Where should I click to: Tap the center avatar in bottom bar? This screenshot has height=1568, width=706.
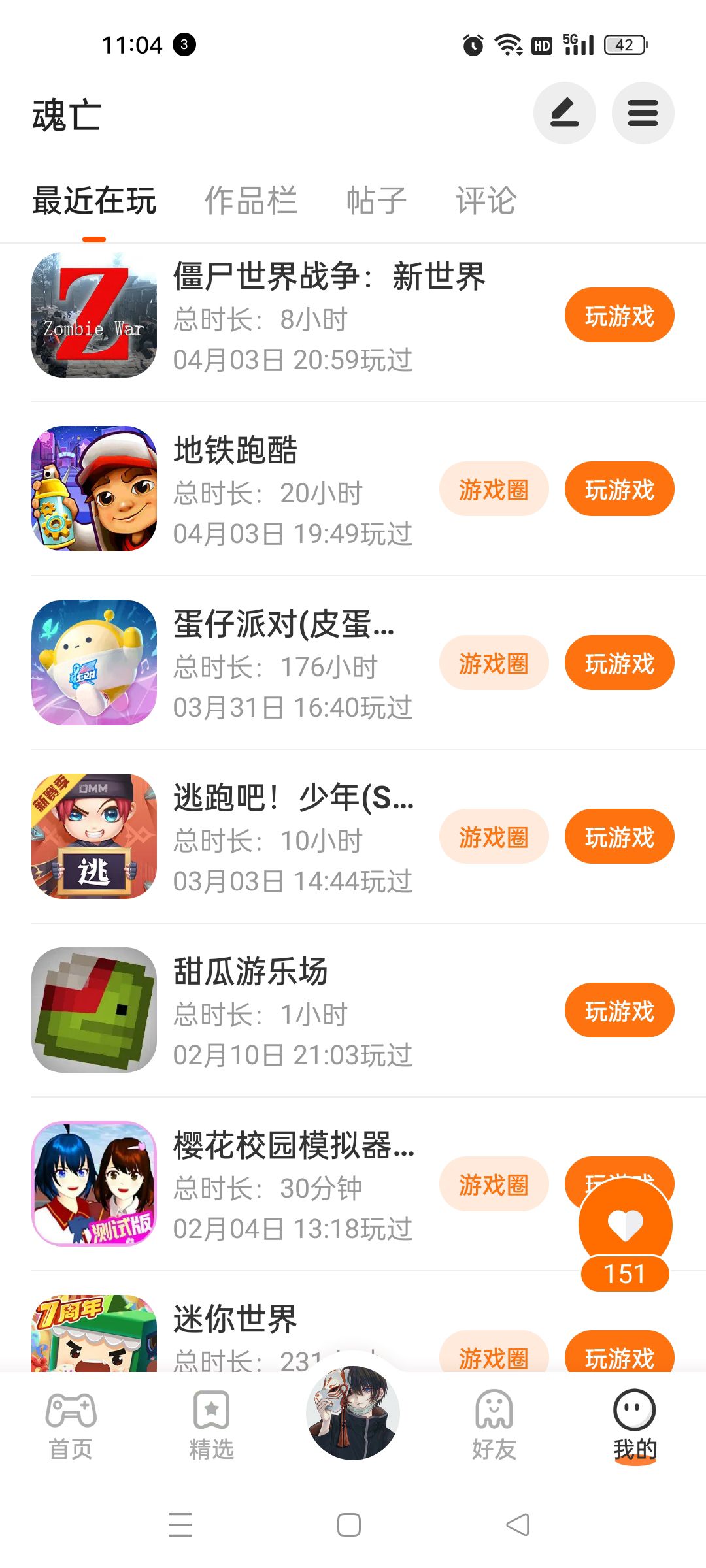[x=353, y=1413]
